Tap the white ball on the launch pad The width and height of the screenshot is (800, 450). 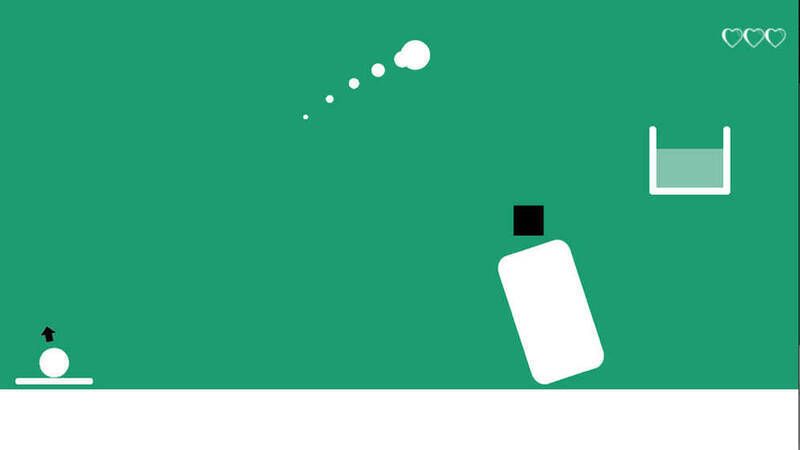(54, 362)
